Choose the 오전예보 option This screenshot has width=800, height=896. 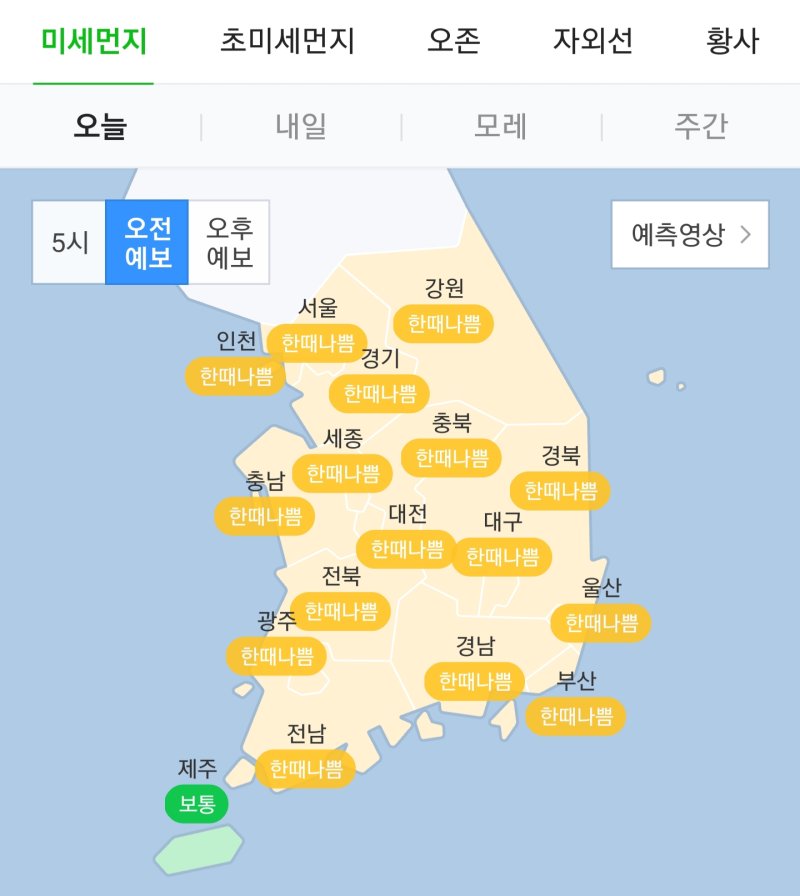tap(147, 243)
